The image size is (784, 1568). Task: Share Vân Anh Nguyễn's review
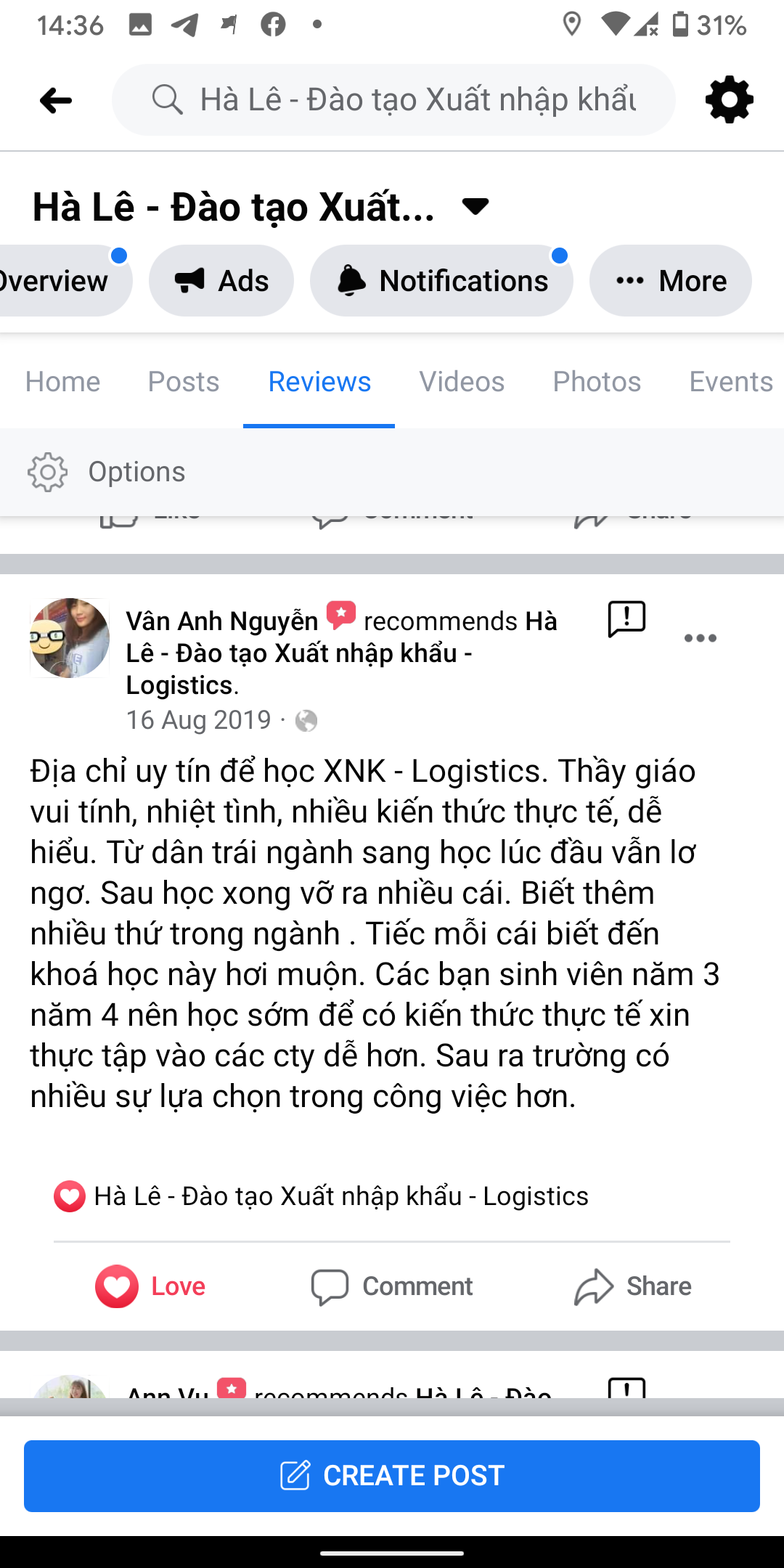[632, 1286]
